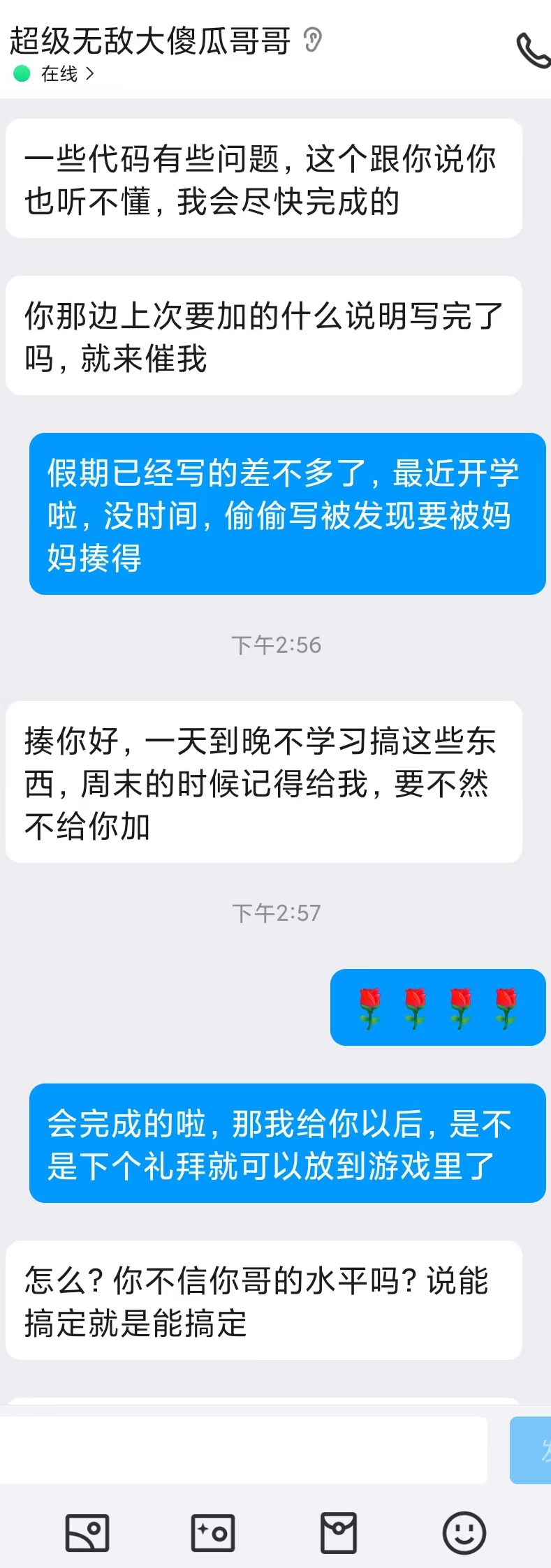Focus the message input box
This screenshot has height=1568, width=551.
click(243, 1449)
